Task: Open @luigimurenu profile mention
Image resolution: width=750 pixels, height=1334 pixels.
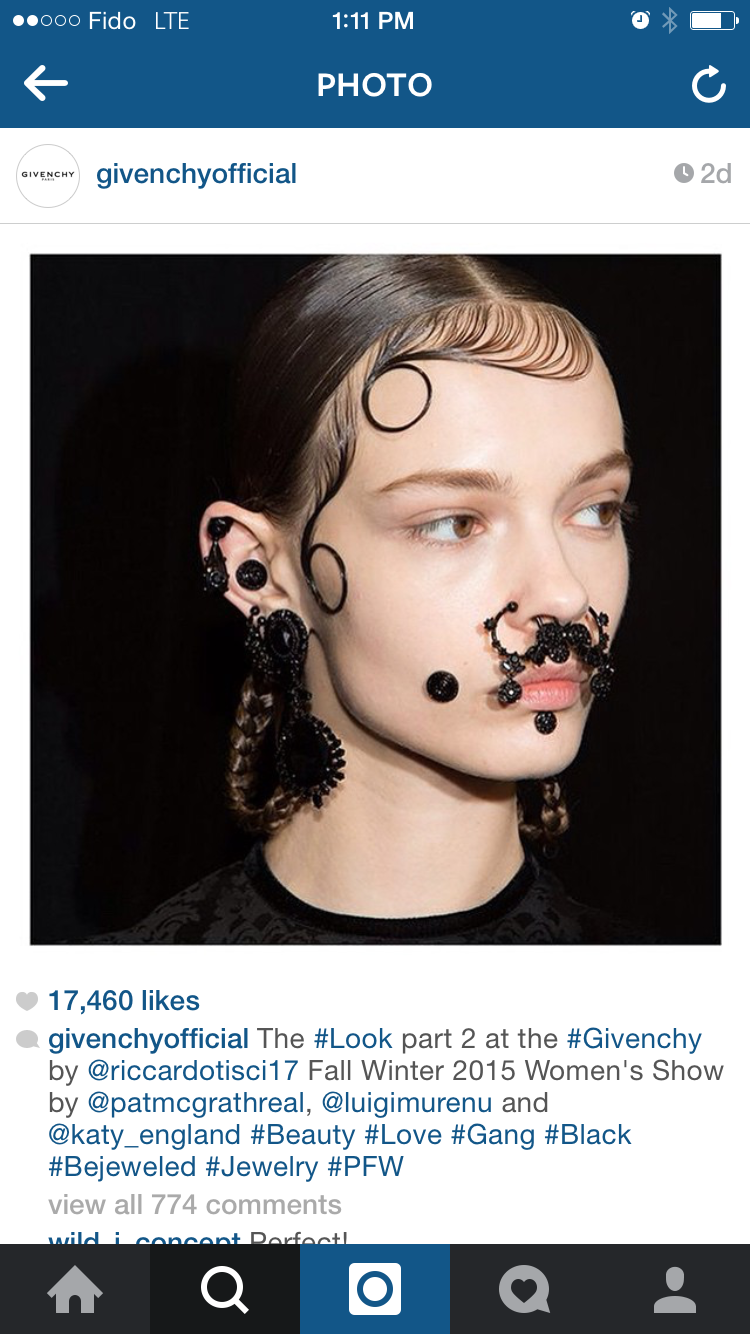Action: [x=407, y=1103]
